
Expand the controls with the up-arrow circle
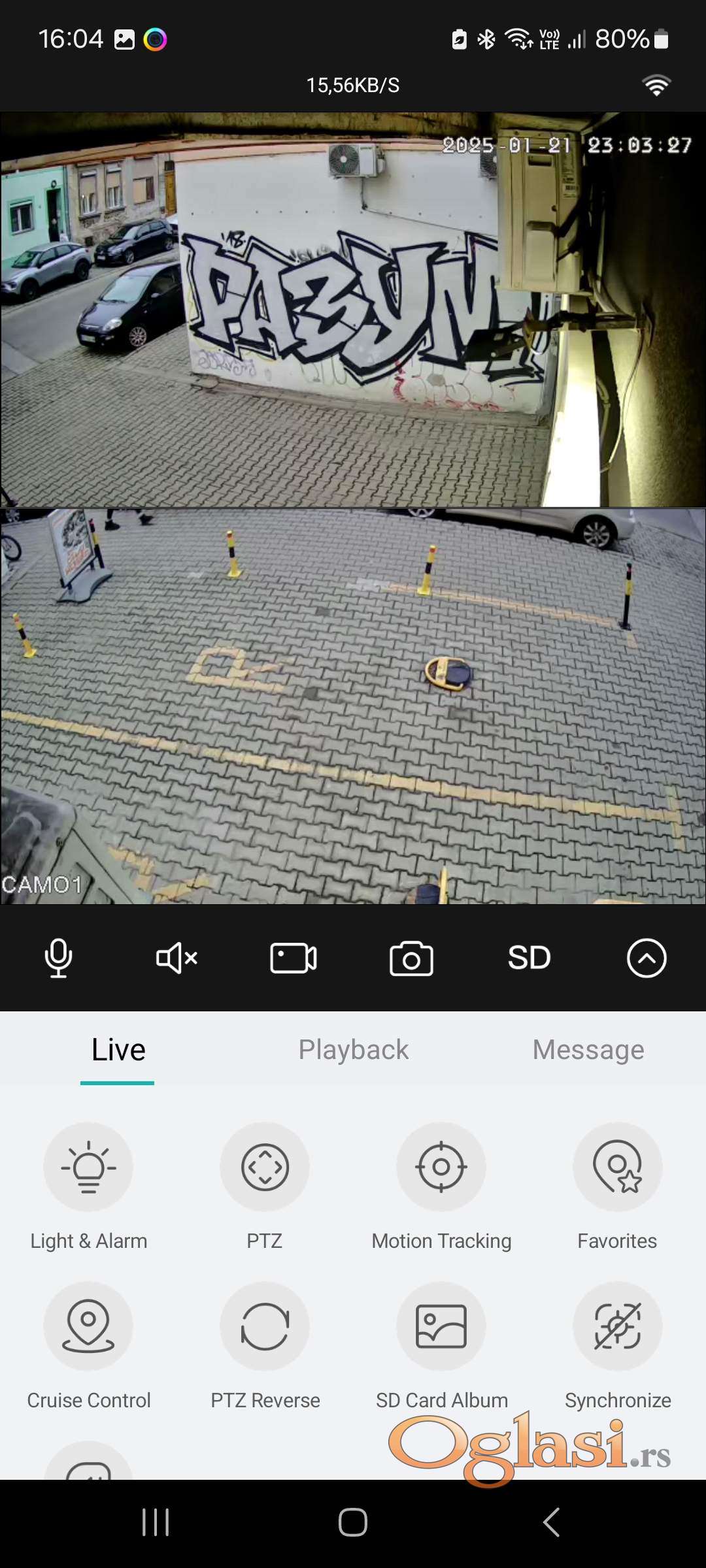[647, 958]
